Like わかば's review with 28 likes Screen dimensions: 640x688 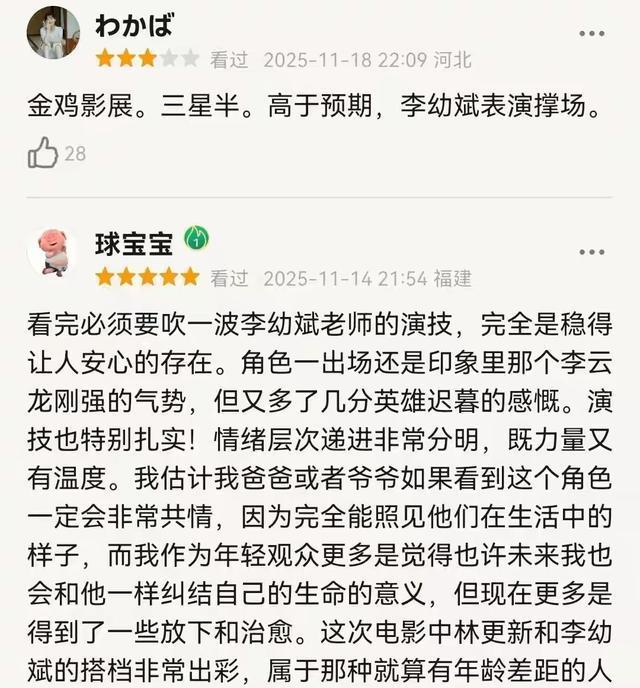[43, 153]
